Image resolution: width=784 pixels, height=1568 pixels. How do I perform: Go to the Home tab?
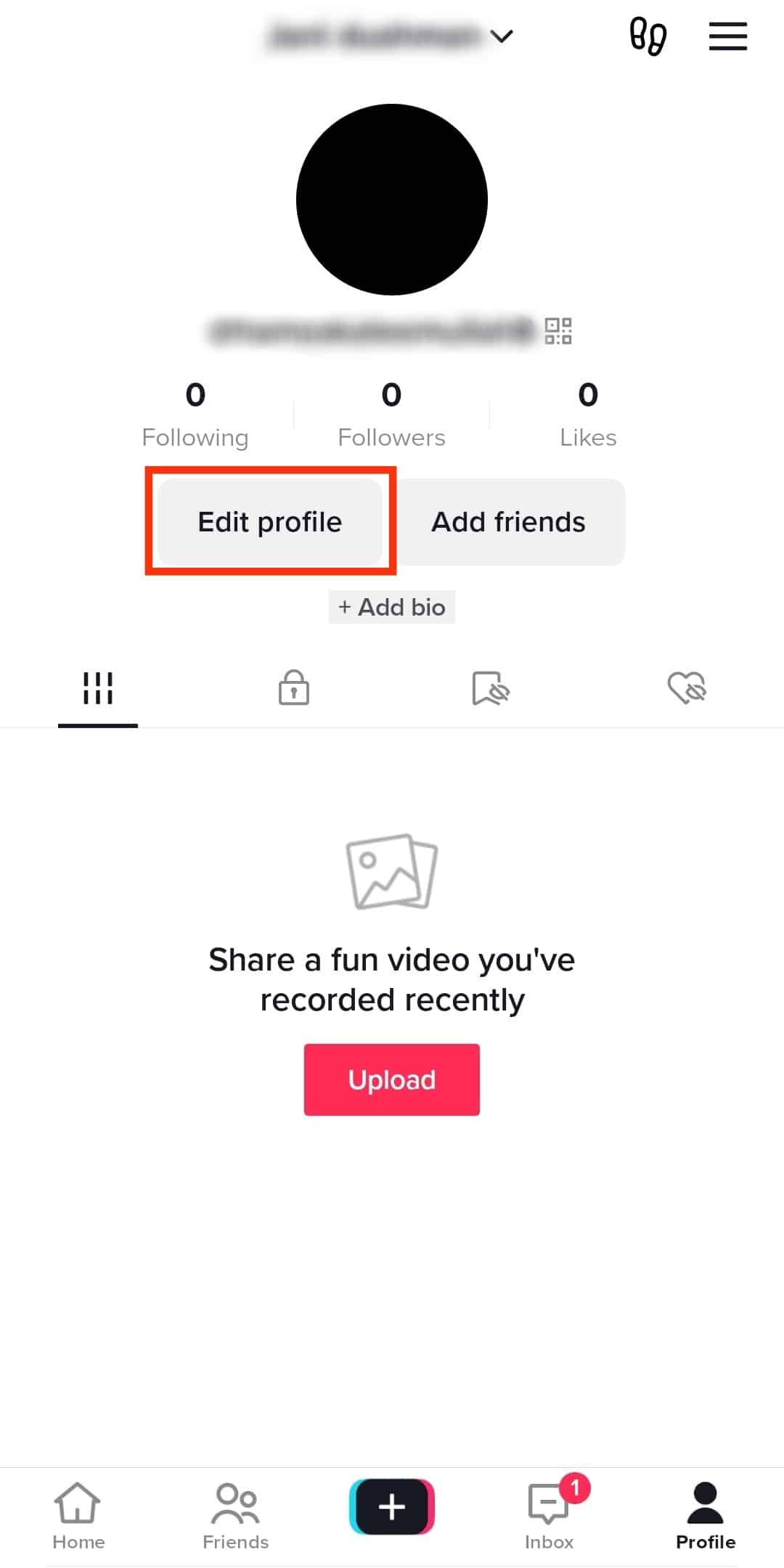(78, 1516)
